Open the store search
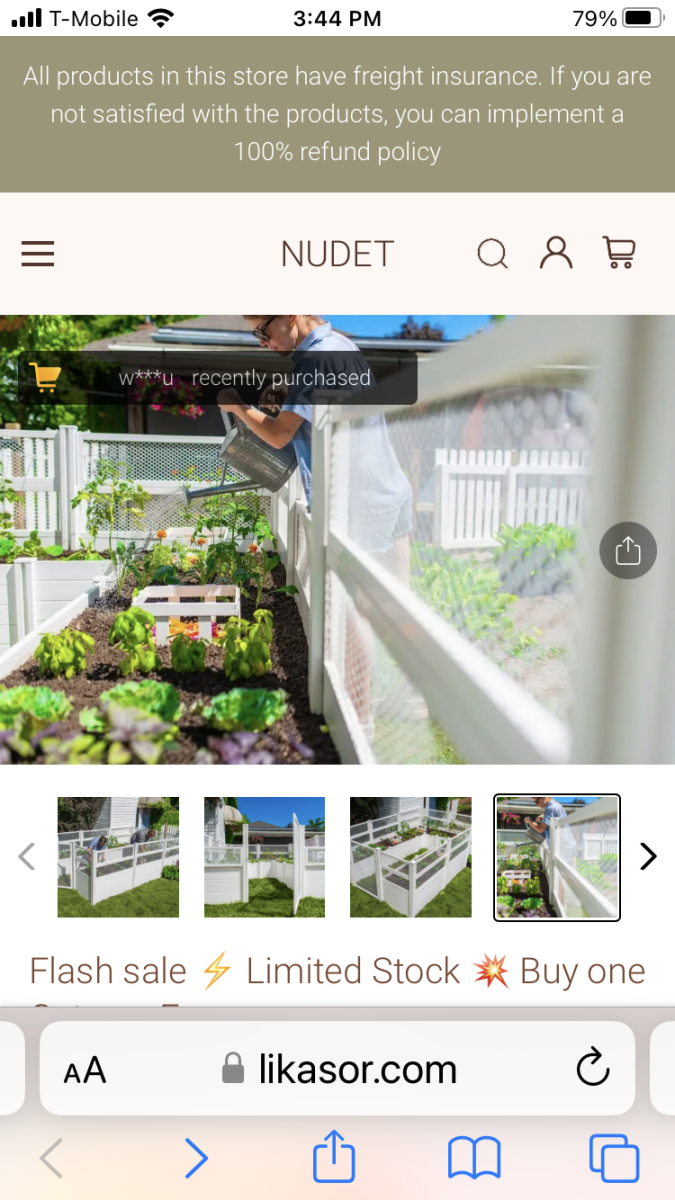The width and height of the screenshot is (675, 1200). click(x=492, y=254)
